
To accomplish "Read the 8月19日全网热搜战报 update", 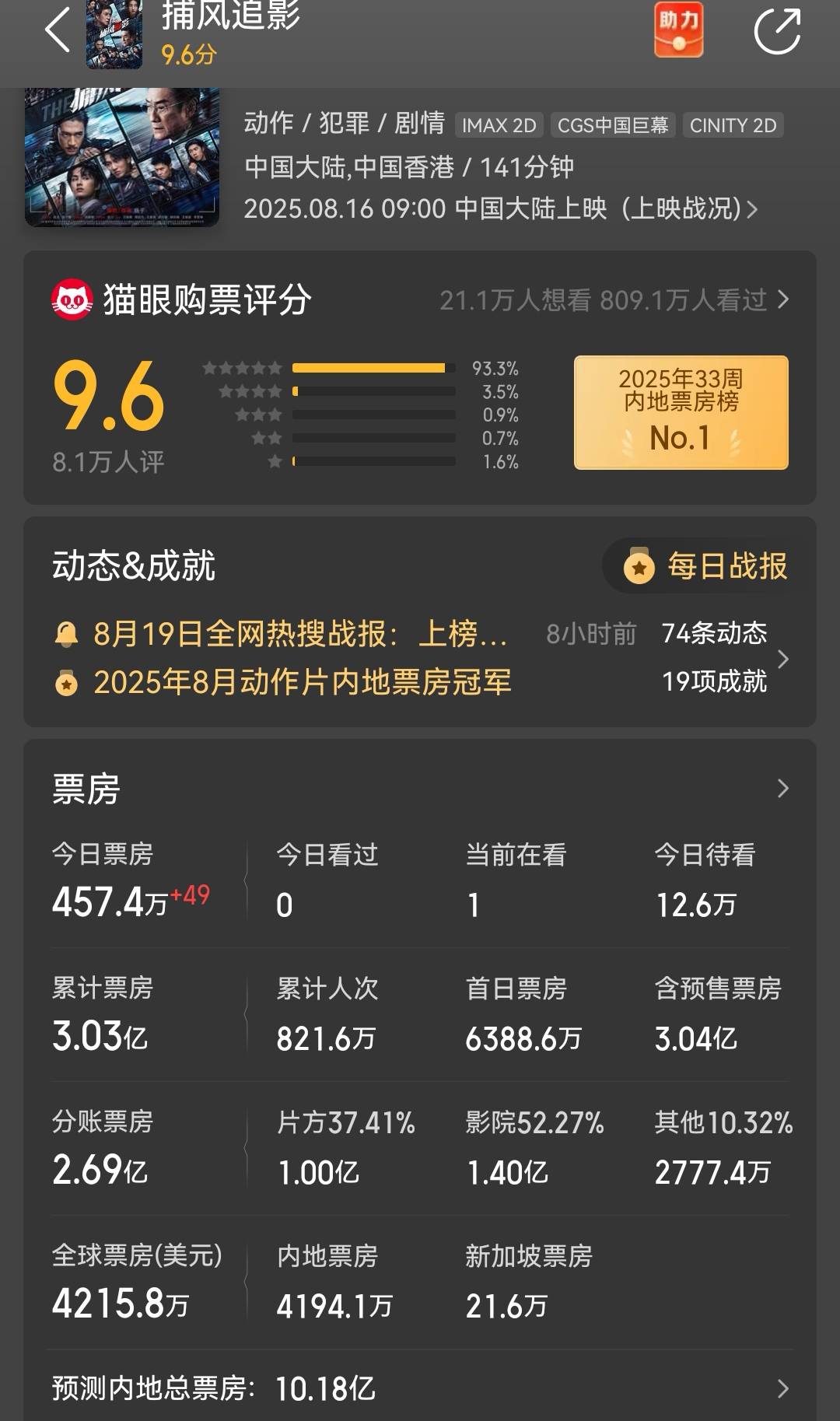I will pyautogui.click(x=300, y=634).
